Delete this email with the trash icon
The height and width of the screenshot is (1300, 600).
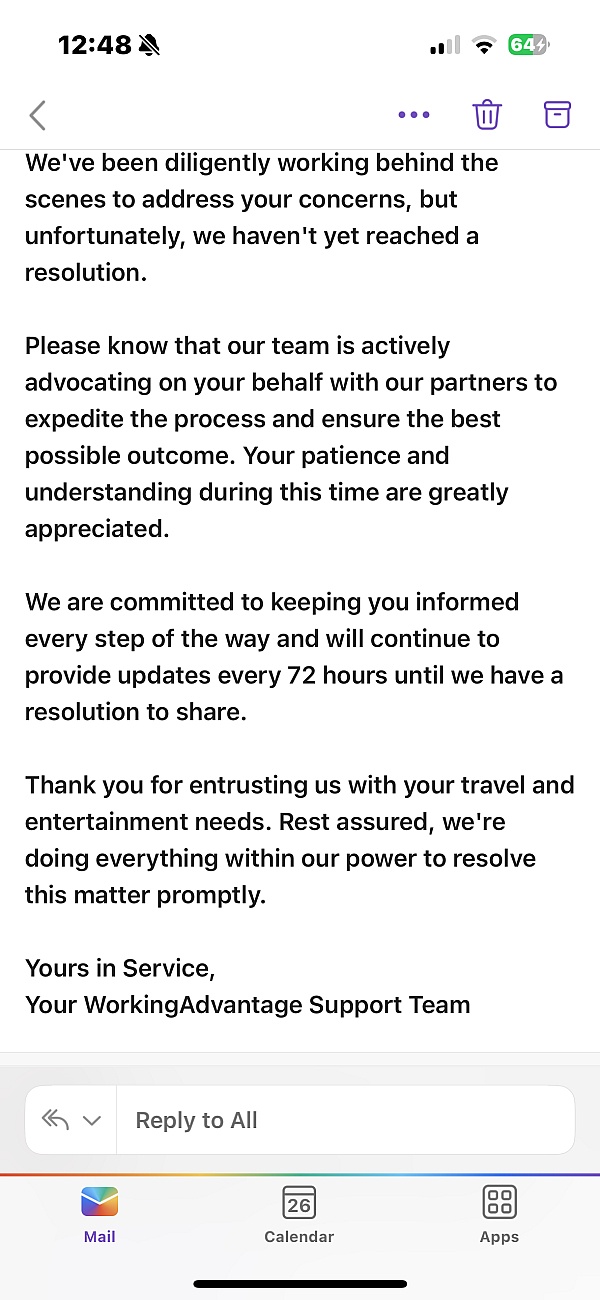[x=487, y=115]
